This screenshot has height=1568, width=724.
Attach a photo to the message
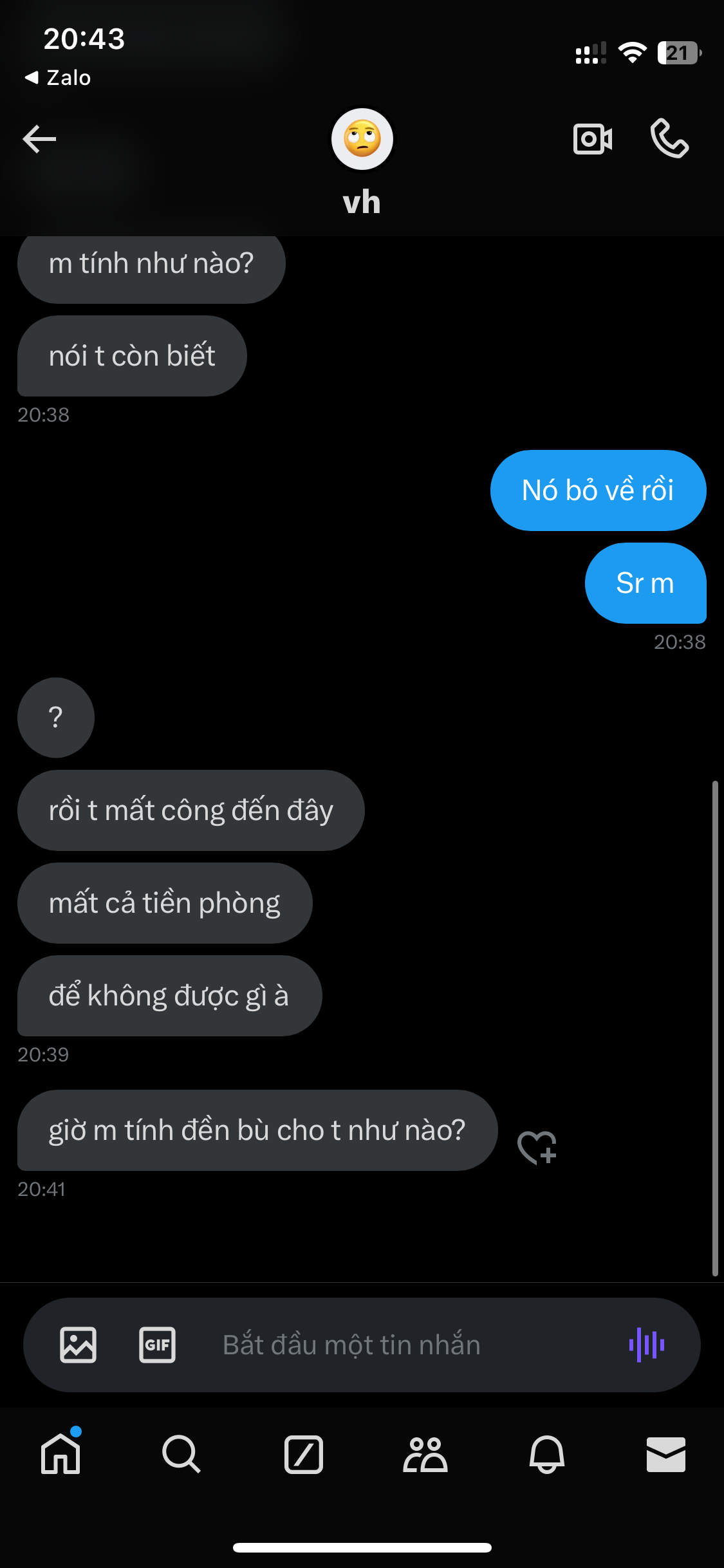[79, 1345]
